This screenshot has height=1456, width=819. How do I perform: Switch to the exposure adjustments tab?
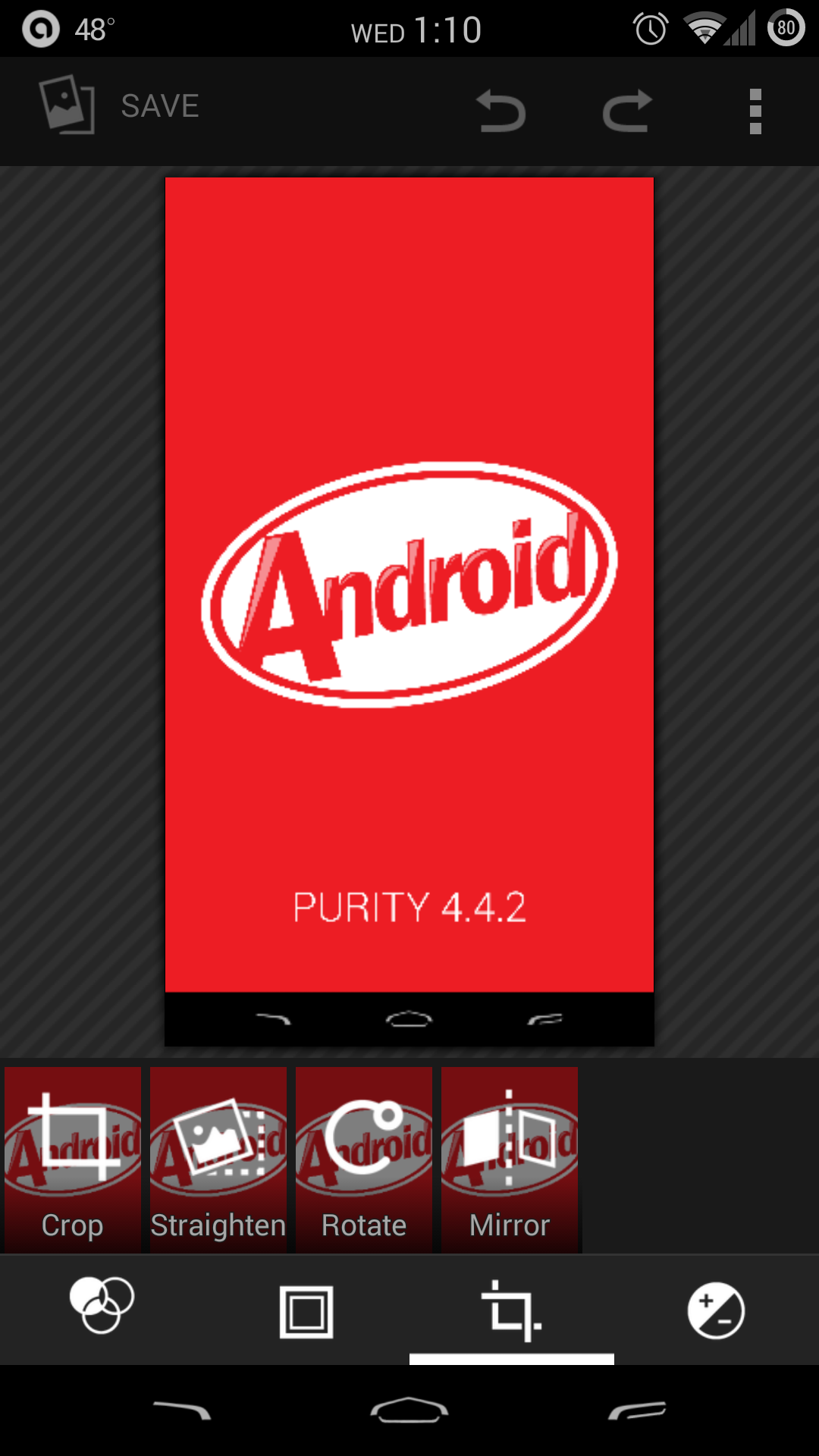coord(716,1310)
